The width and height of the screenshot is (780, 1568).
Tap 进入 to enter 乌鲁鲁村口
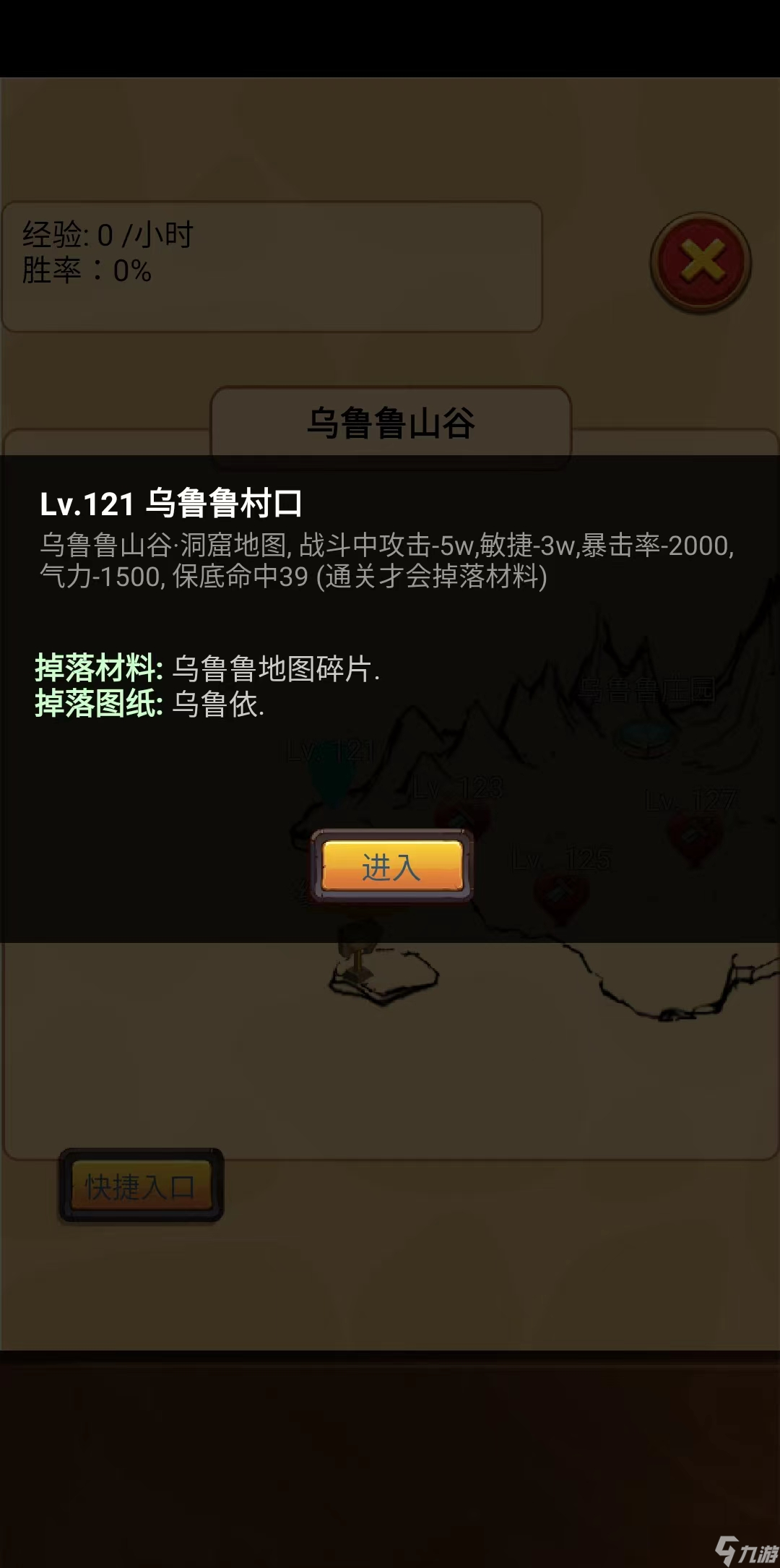pyautogui.click(x=391, y=866)
